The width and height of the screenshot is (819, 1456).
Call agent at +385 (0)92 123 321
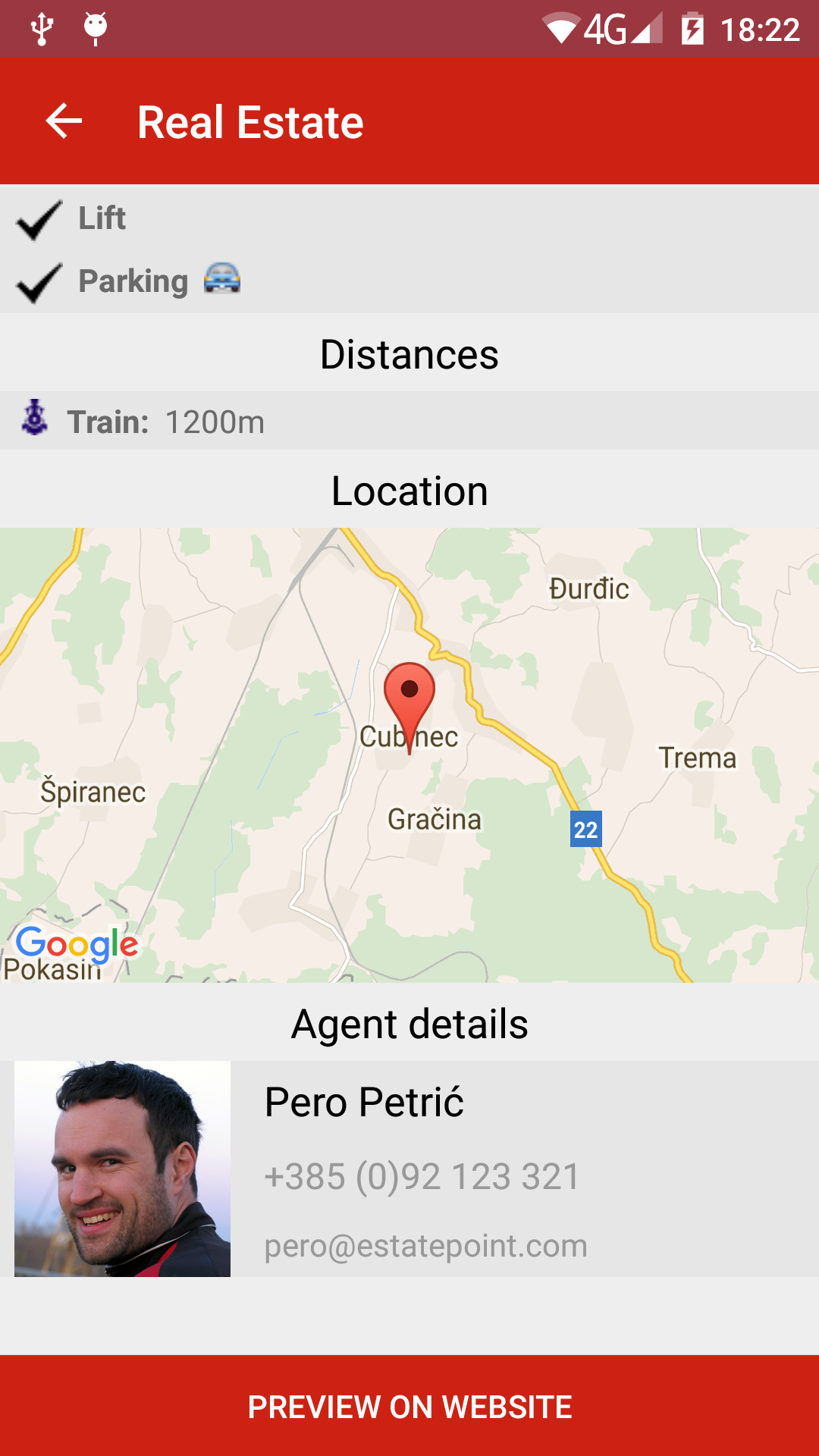(x=422, y=1177)
